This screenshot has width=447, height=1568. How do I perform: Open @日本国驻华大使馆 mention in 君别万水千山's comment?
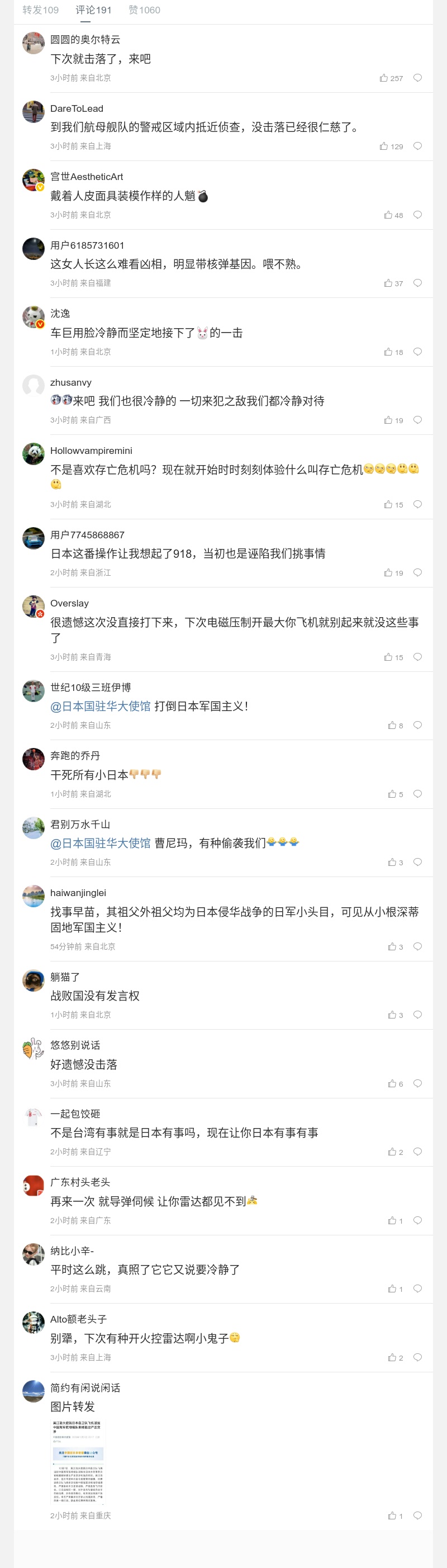pos(101,843)
